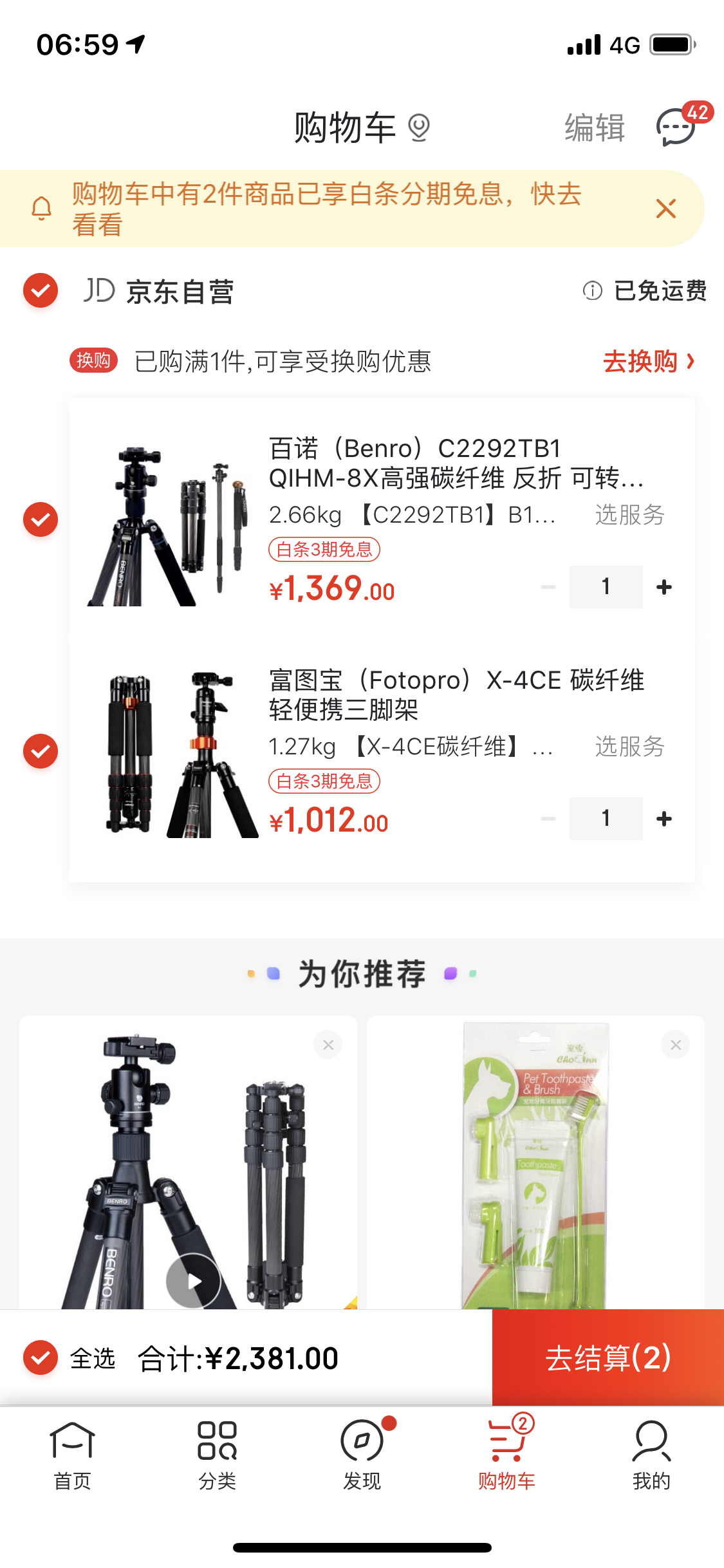Open the delivery location pin icon
724x1568 pixels.
click(x=419, y=127)
